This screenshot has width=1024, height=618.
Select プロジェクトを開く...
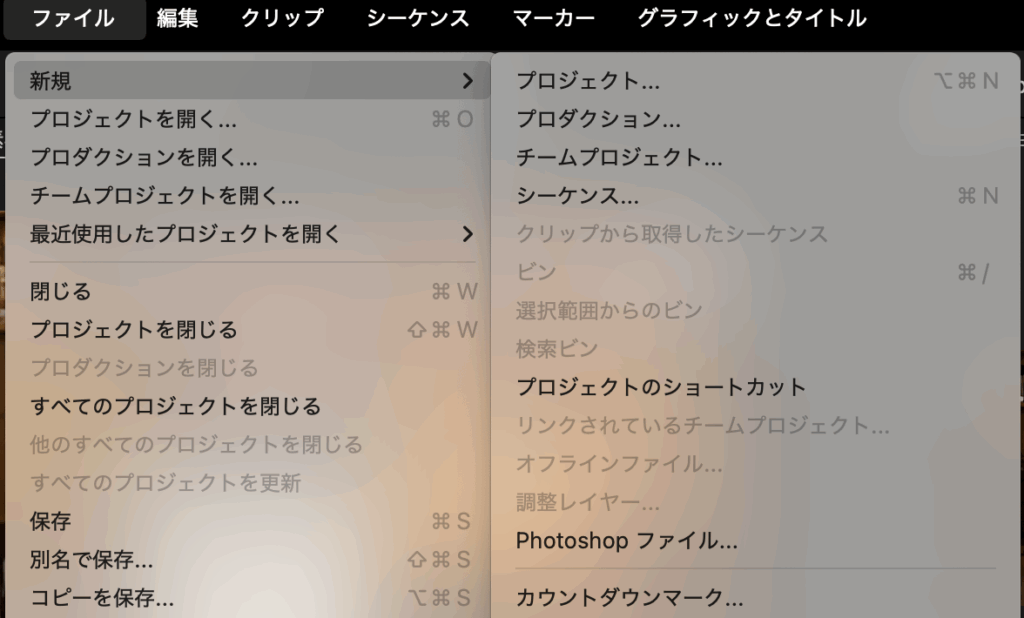(133, 120)
